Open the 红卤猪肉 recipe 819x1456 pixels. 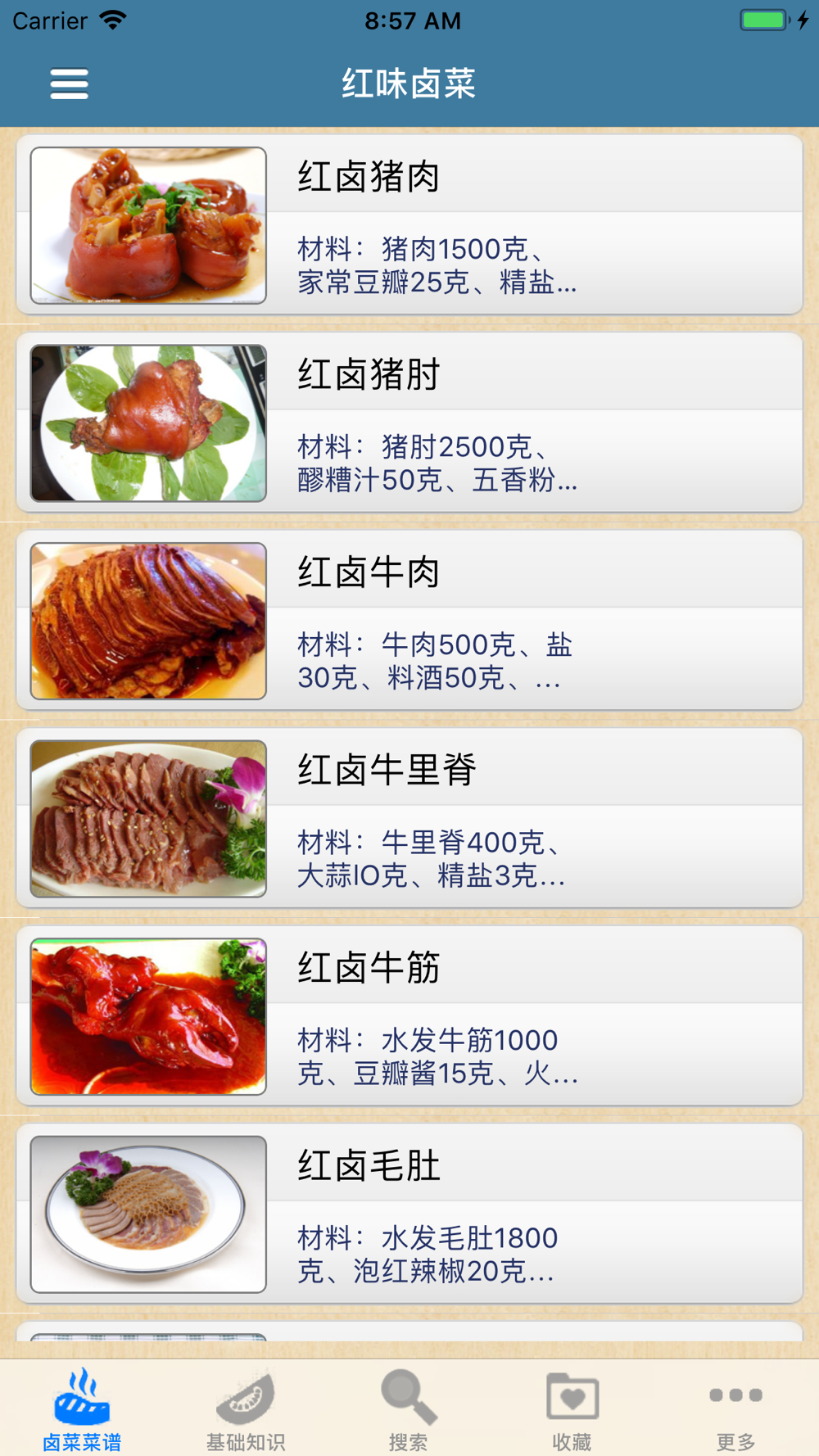pyautogui.click(x=409, y=225)
